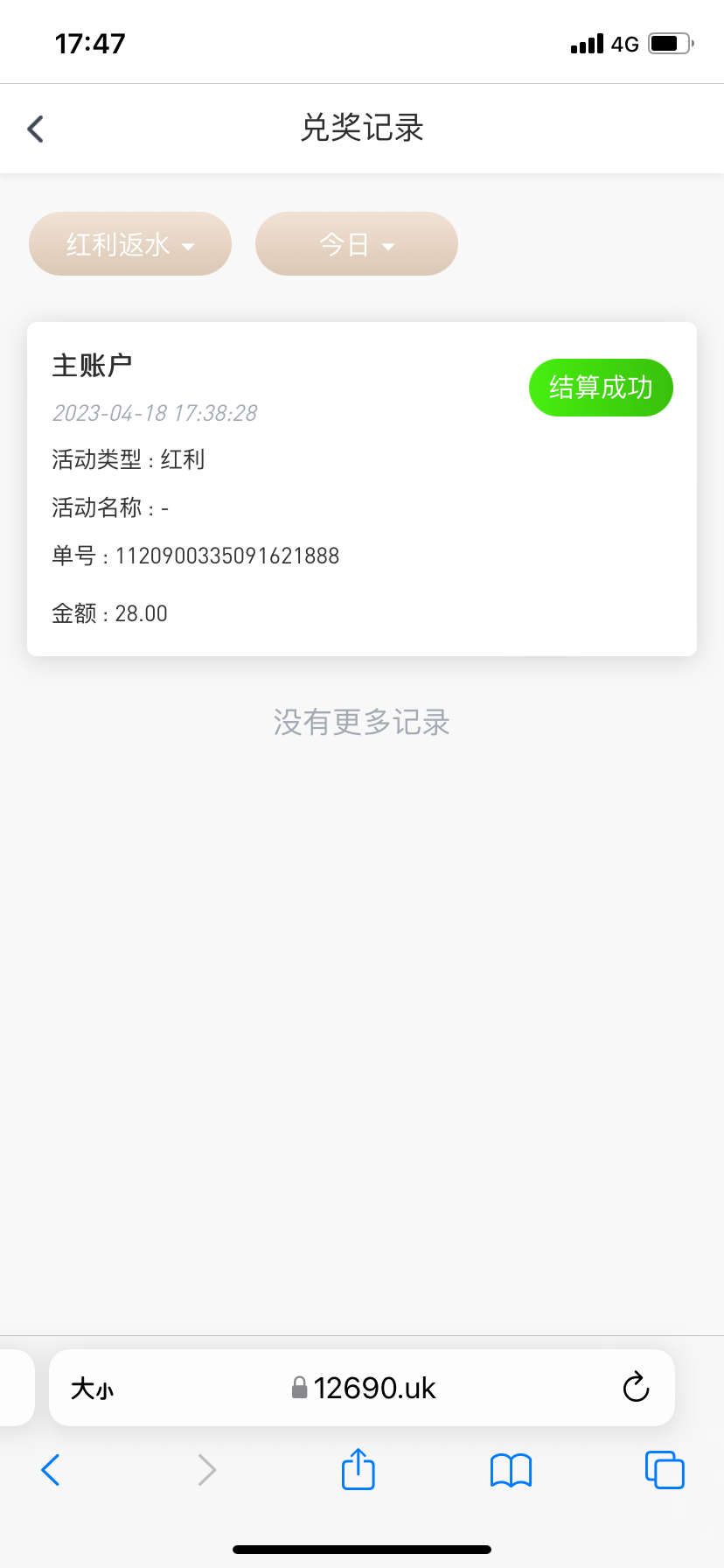Tap the 12690.uk address bar
Screen dimensions: 724x1568
[364, 1389]
